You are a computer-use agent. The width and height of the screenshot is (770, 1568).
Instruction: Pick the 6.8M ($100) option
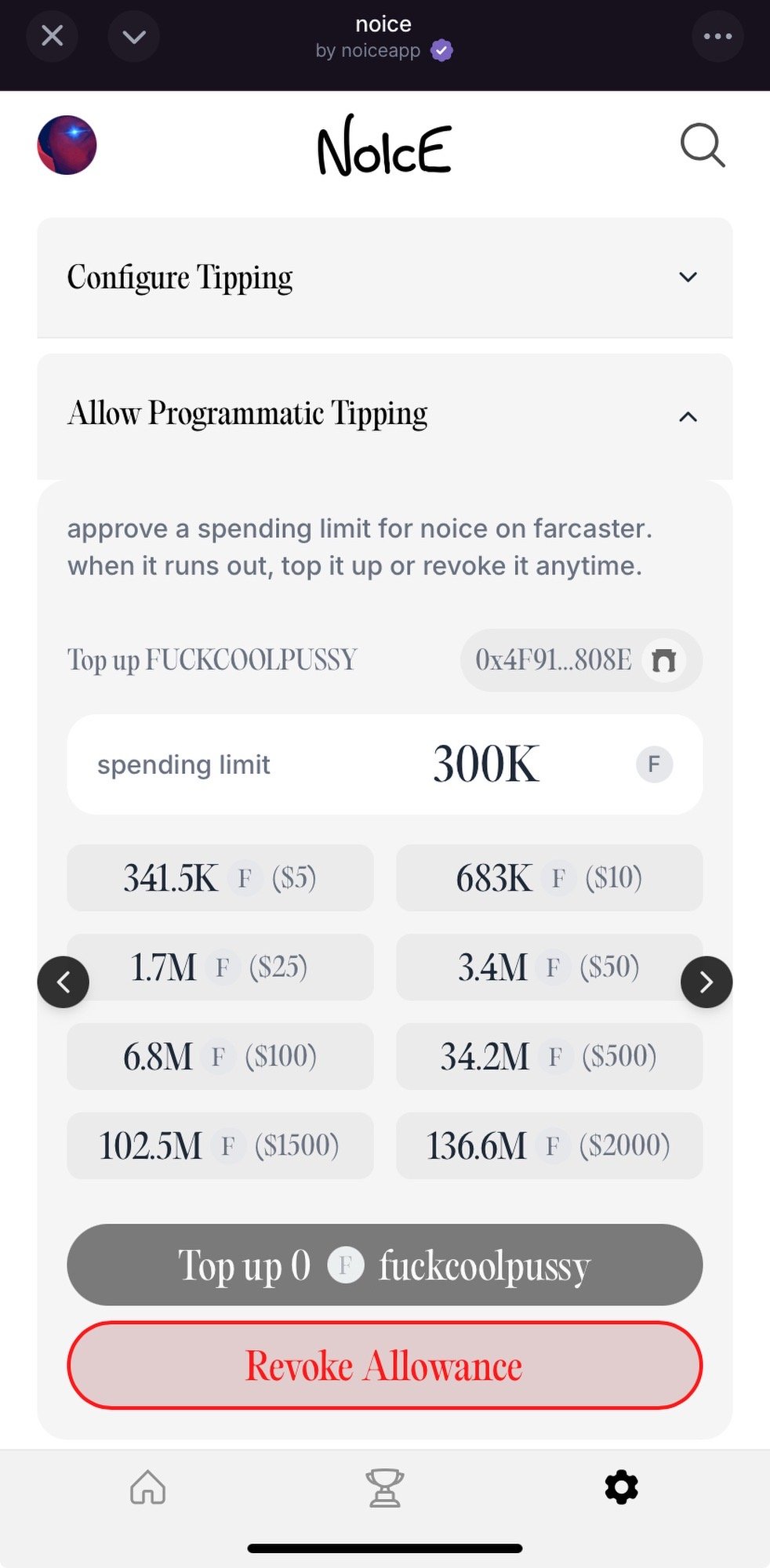[x=220, y=1056]
